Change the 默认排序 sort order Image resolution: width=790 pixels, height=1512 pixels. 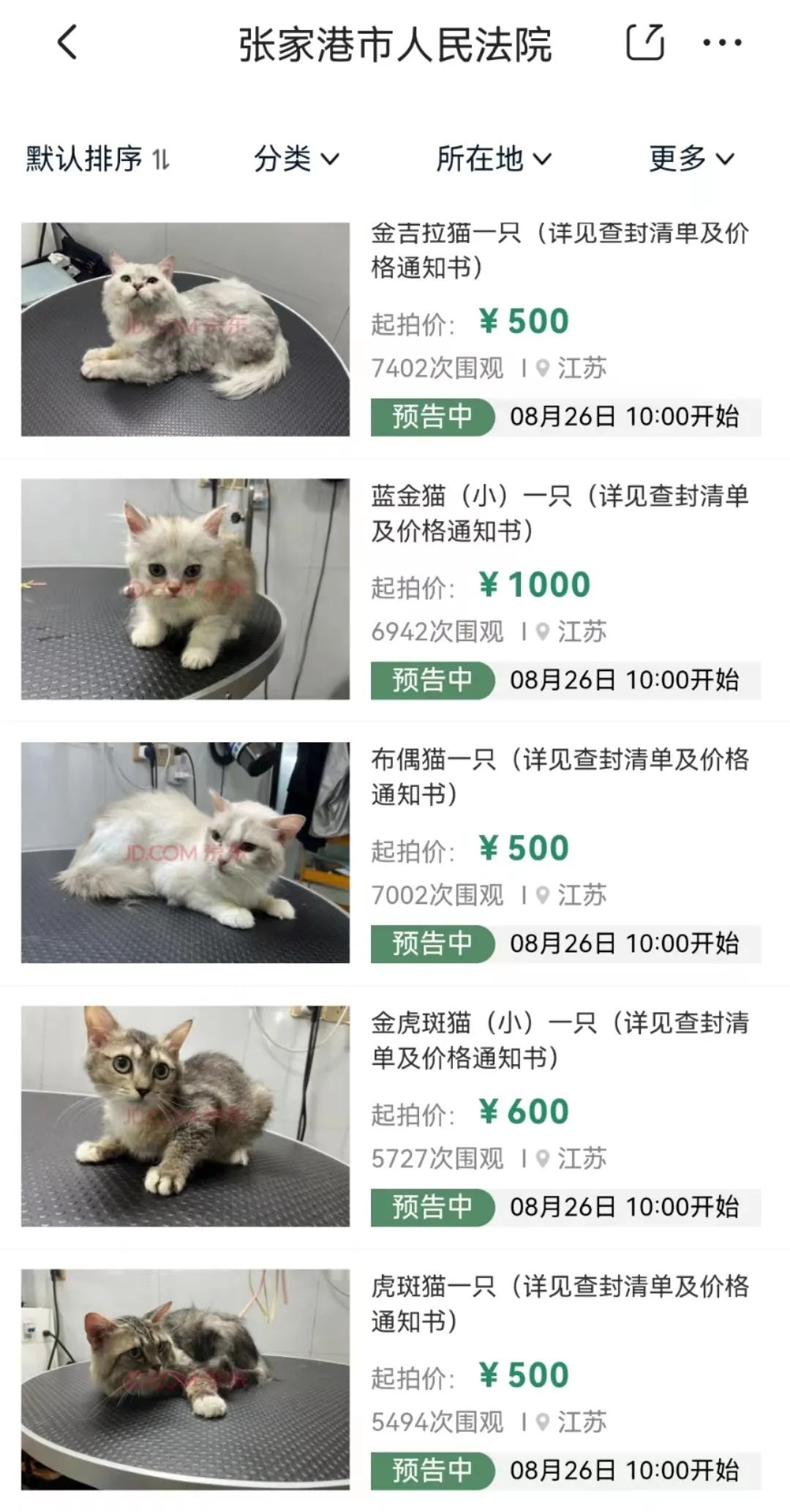pyautogui.click(x=98, y=159)
